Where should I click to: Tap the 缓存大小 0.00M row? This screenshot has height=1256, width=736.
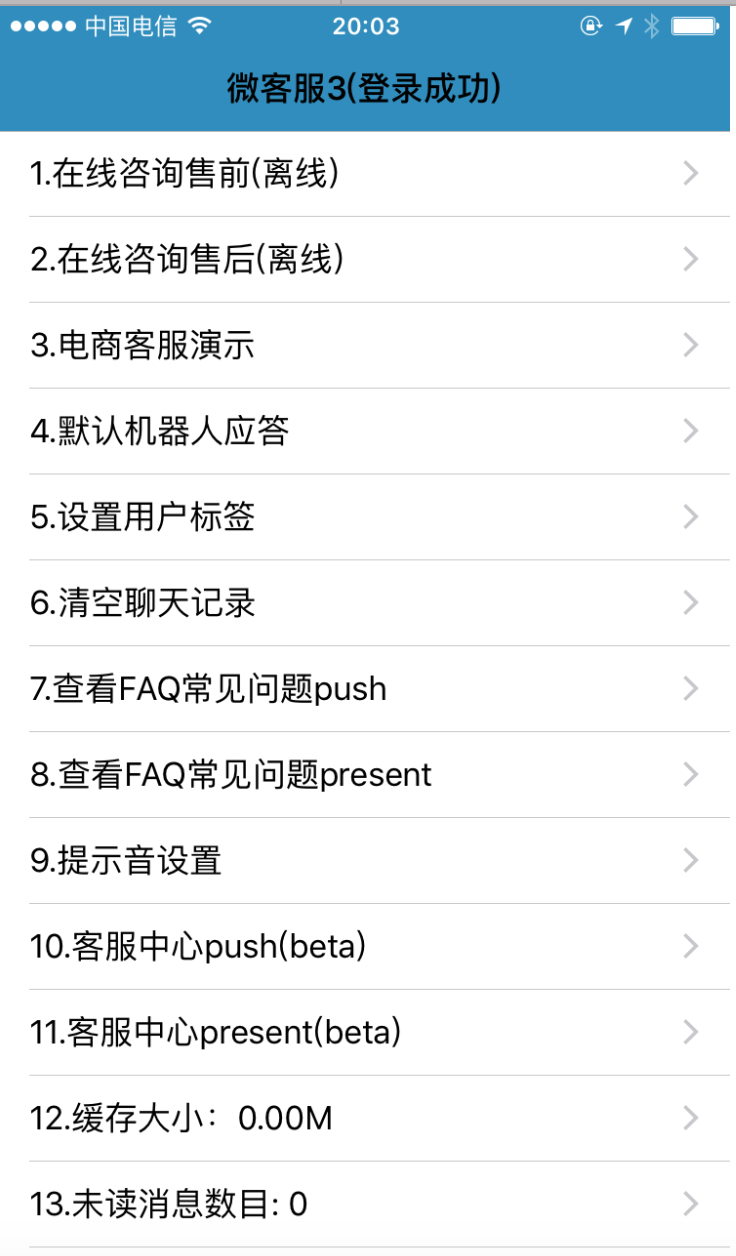(368, 1120)
